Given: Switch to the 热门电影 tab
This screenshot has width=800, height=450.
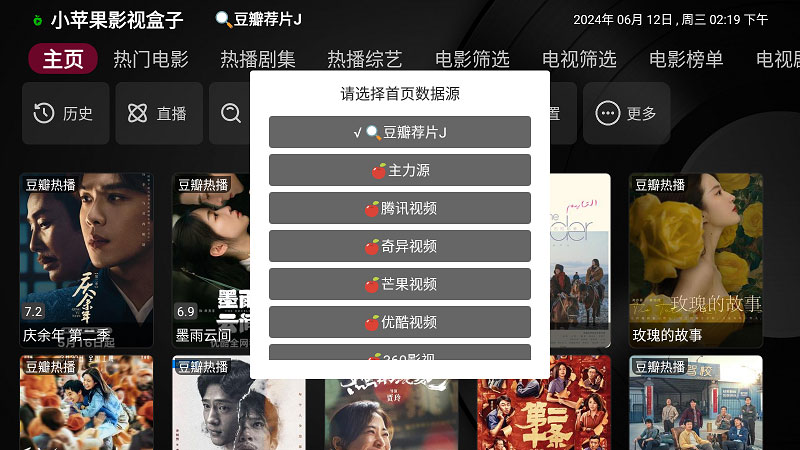Looking at the screenshot, I should pyautogui.click(x=151, y=59).
